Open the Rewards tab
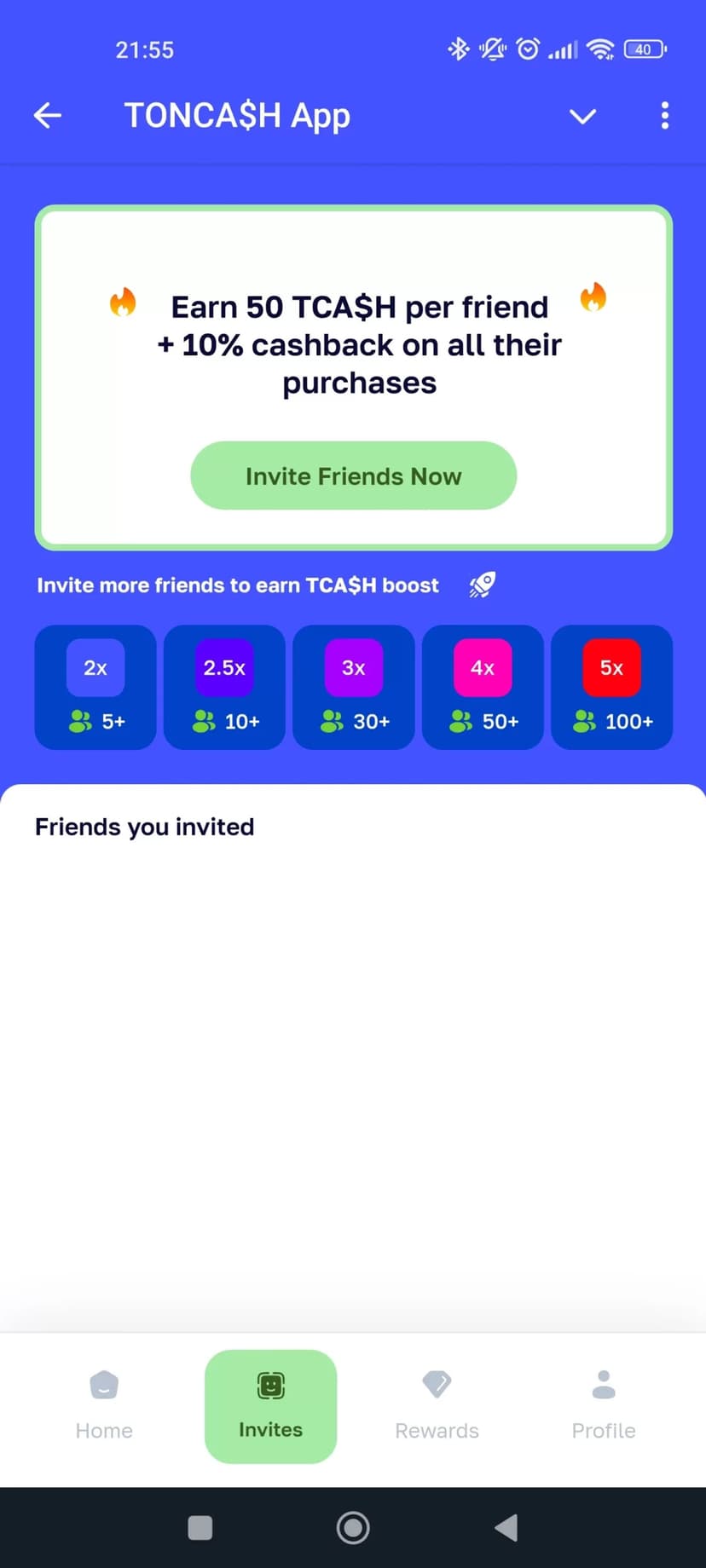The image size is (706, 1568). click(437, 1405)
